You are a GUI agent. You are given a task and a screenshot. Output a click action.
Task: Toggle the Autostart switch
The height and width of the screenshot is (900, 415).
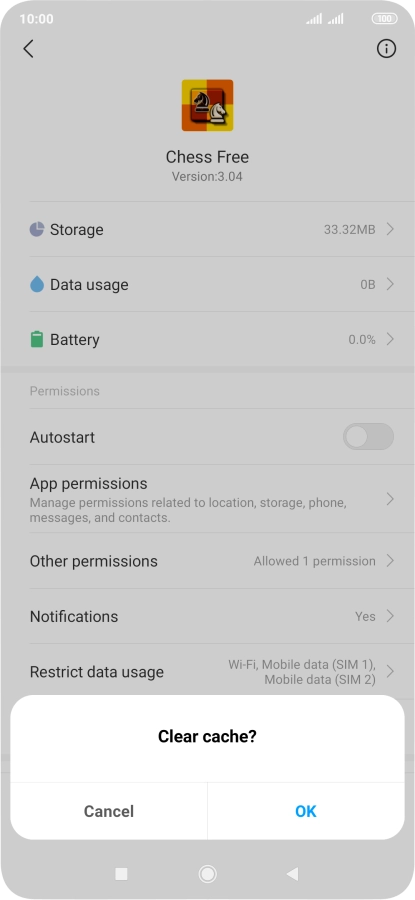pos(368,437)
